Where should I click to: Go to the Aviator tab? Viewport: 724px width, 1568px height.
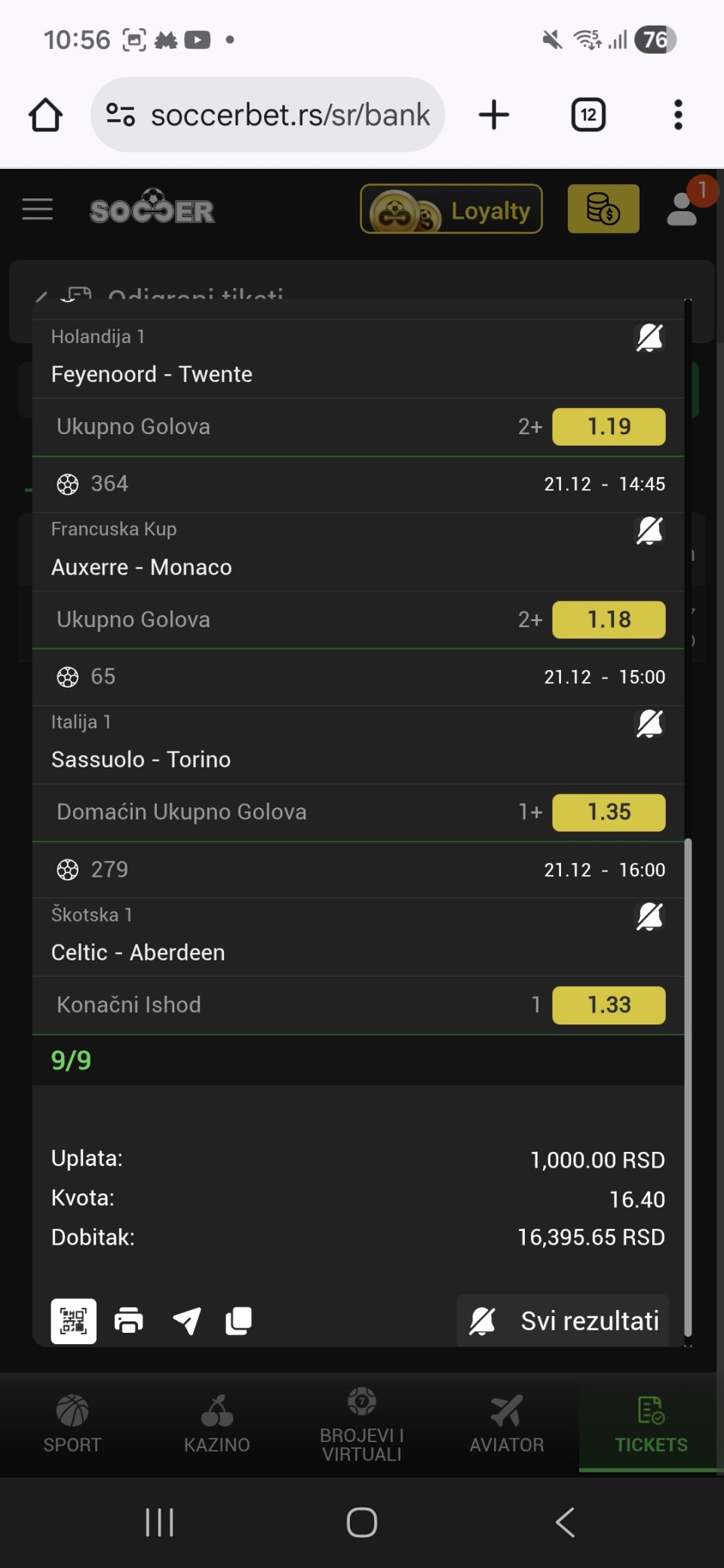507,1423
